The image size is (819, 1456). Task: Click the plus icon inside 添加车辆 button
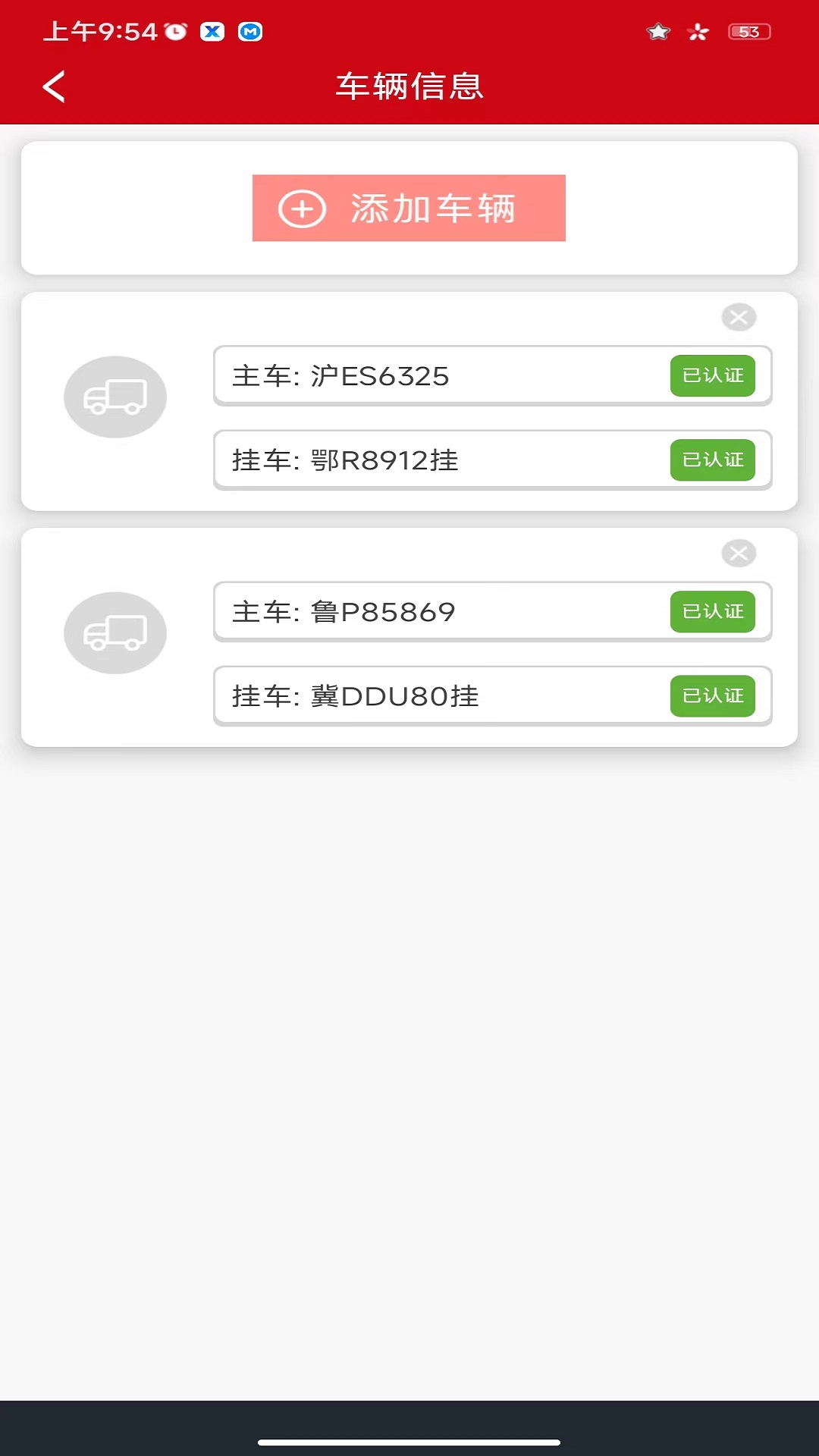(x=303, y=208)
